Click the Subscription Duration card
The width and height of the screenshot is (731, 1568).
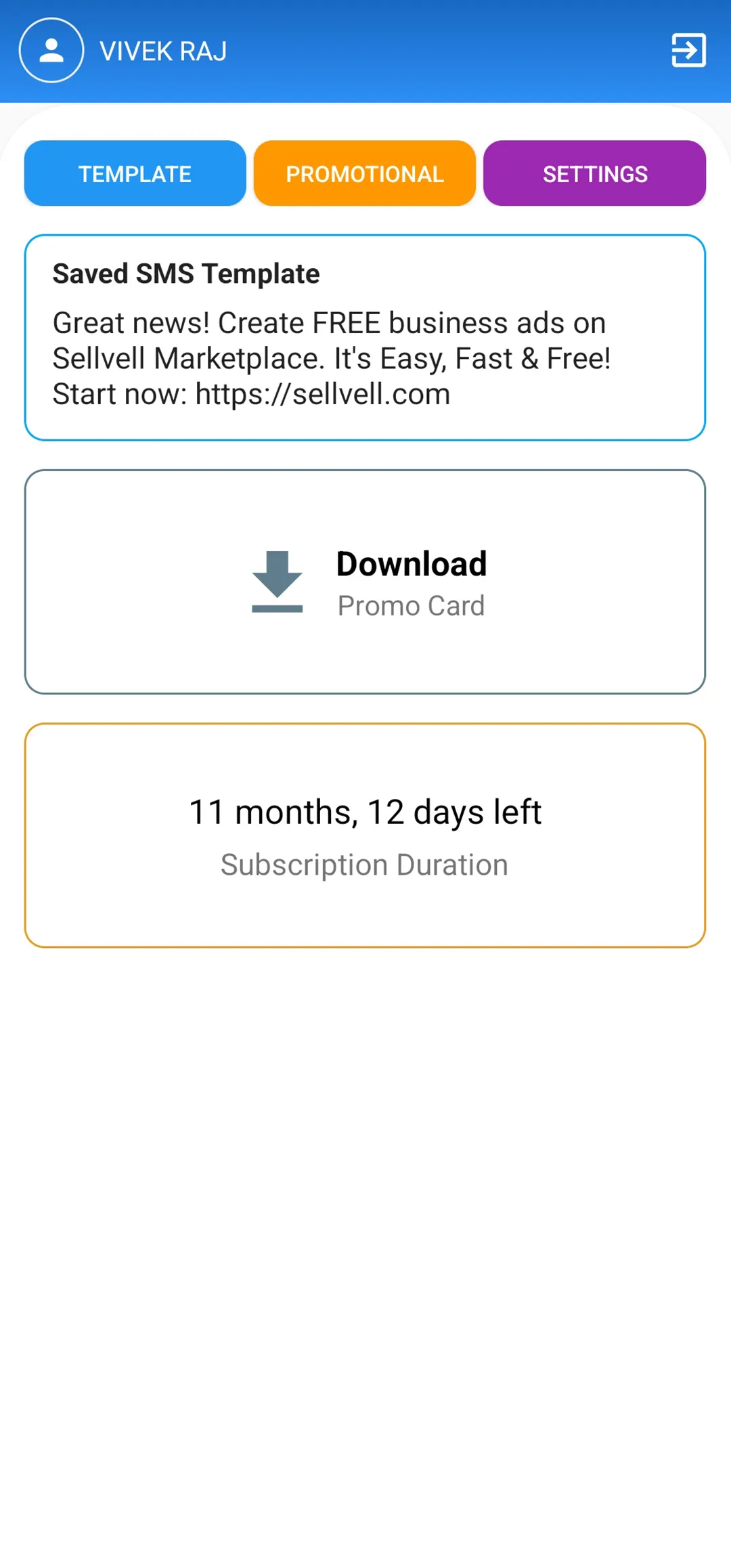365,834
